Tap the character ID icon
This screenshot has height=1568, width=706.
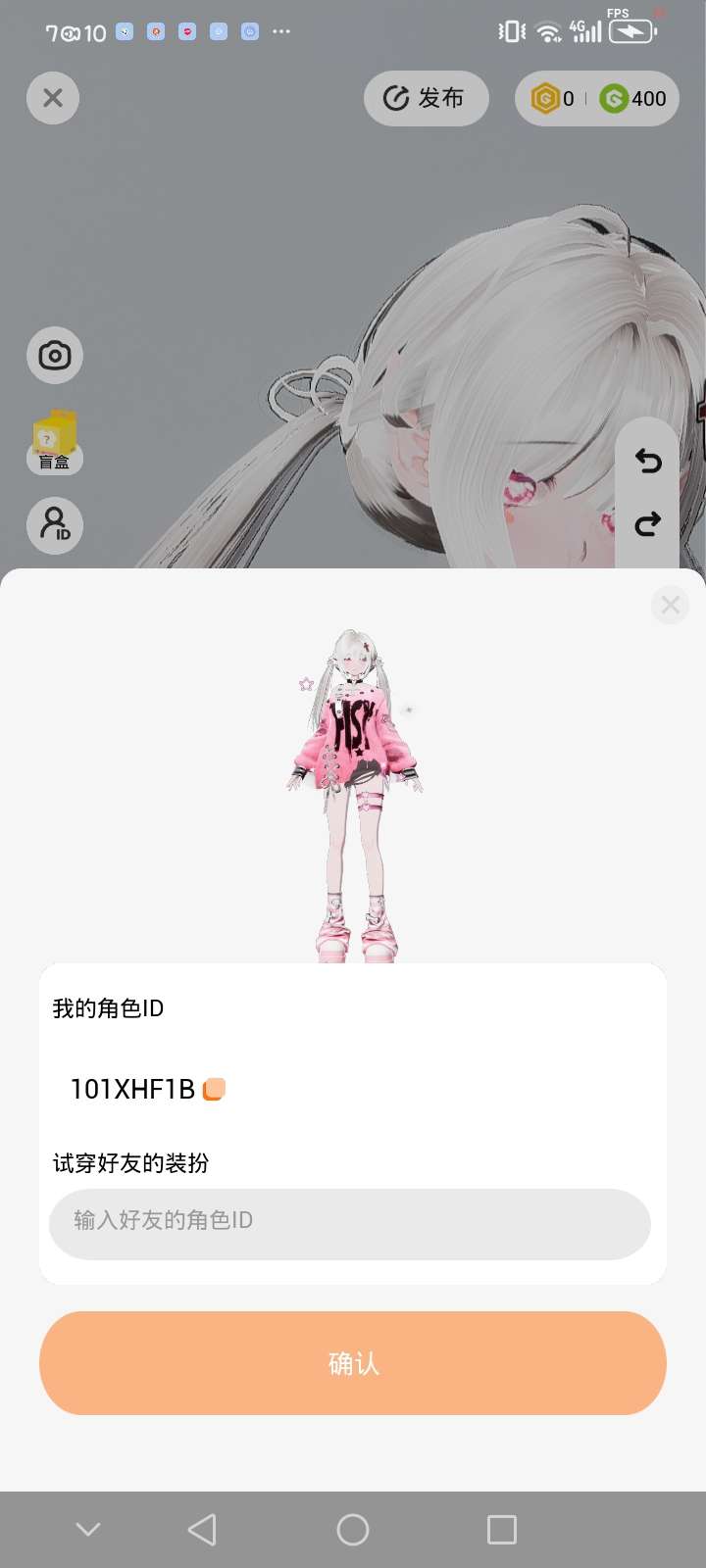(x=55, y=525)
